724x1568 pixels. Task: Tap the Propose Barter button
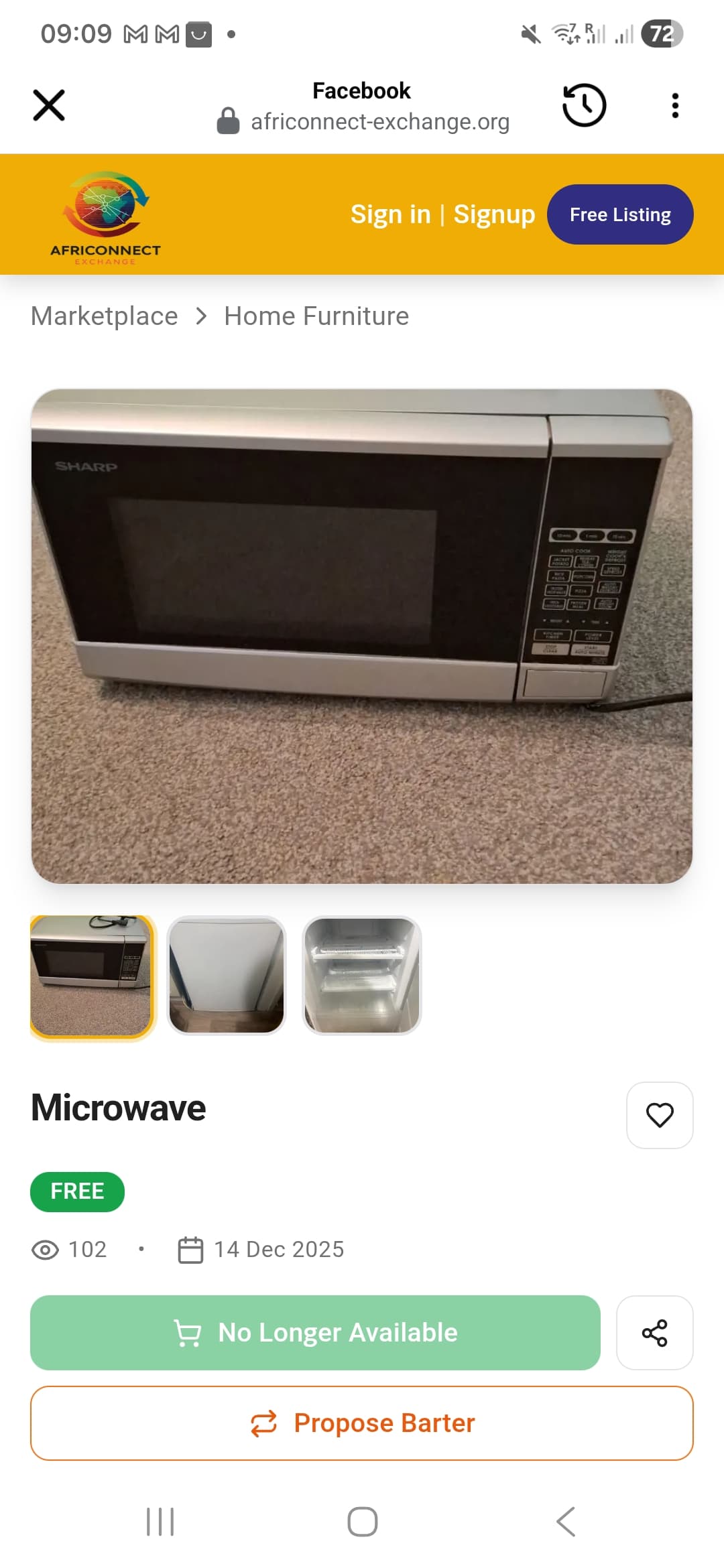pos(362,1423)
